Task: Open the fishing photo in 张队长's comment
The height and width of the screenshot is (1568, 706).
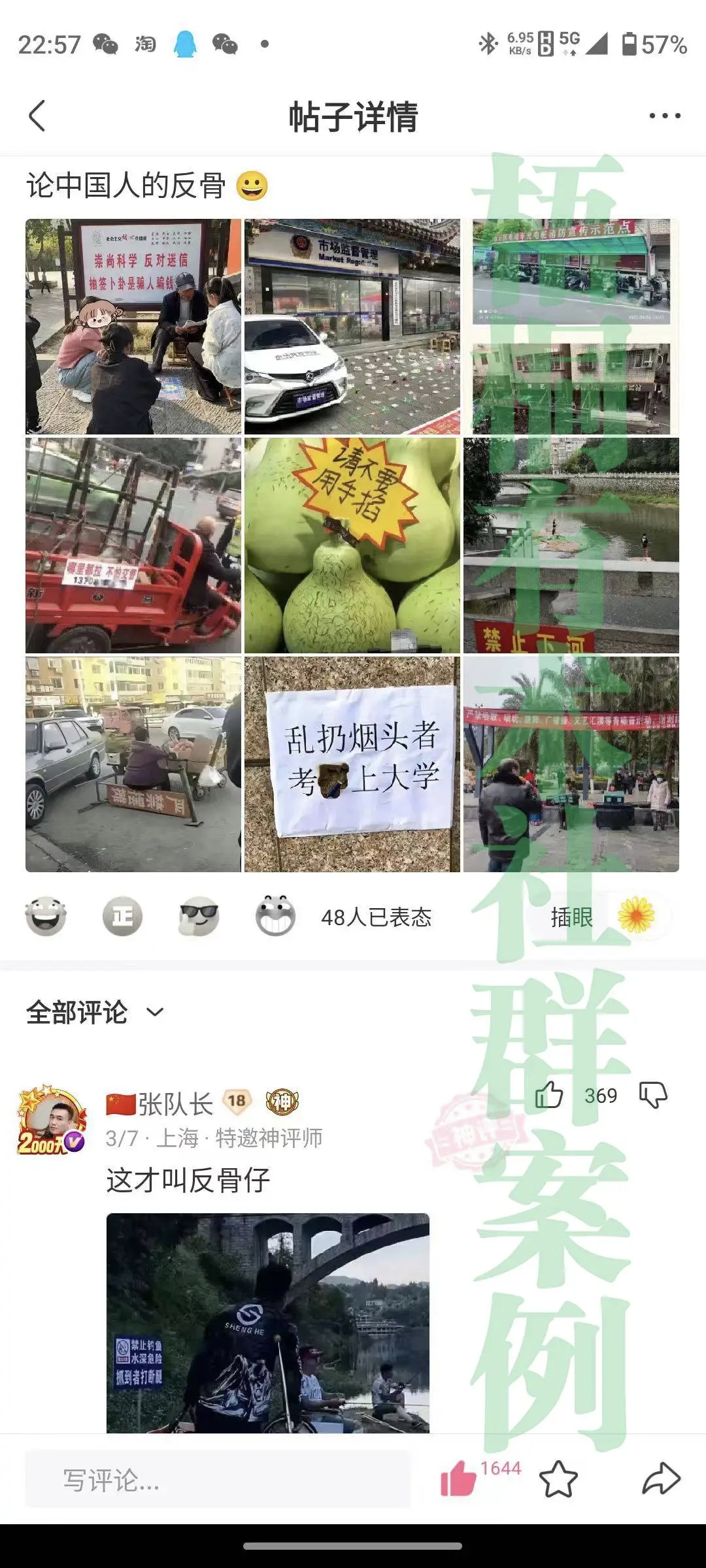Action: pyautogui.click(x=268, y=1323)
